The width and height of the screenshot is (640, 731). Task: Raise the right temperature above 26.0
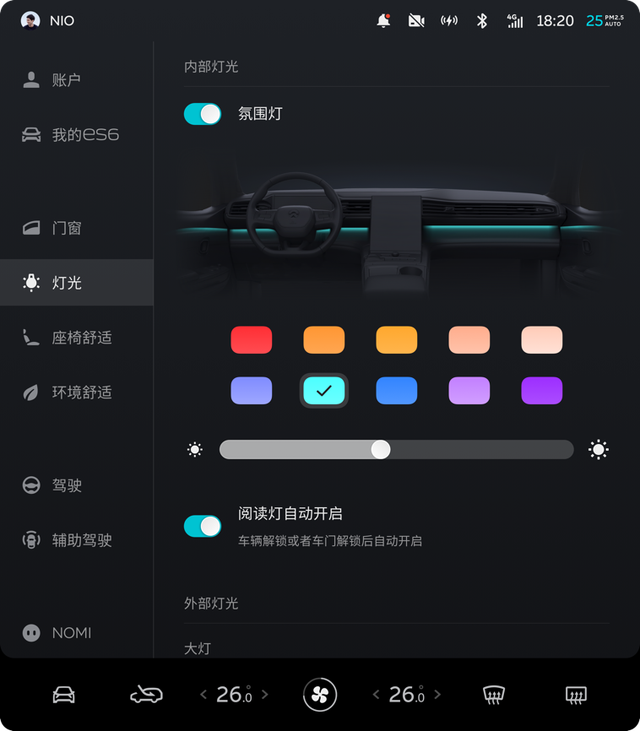pos(437,694)
